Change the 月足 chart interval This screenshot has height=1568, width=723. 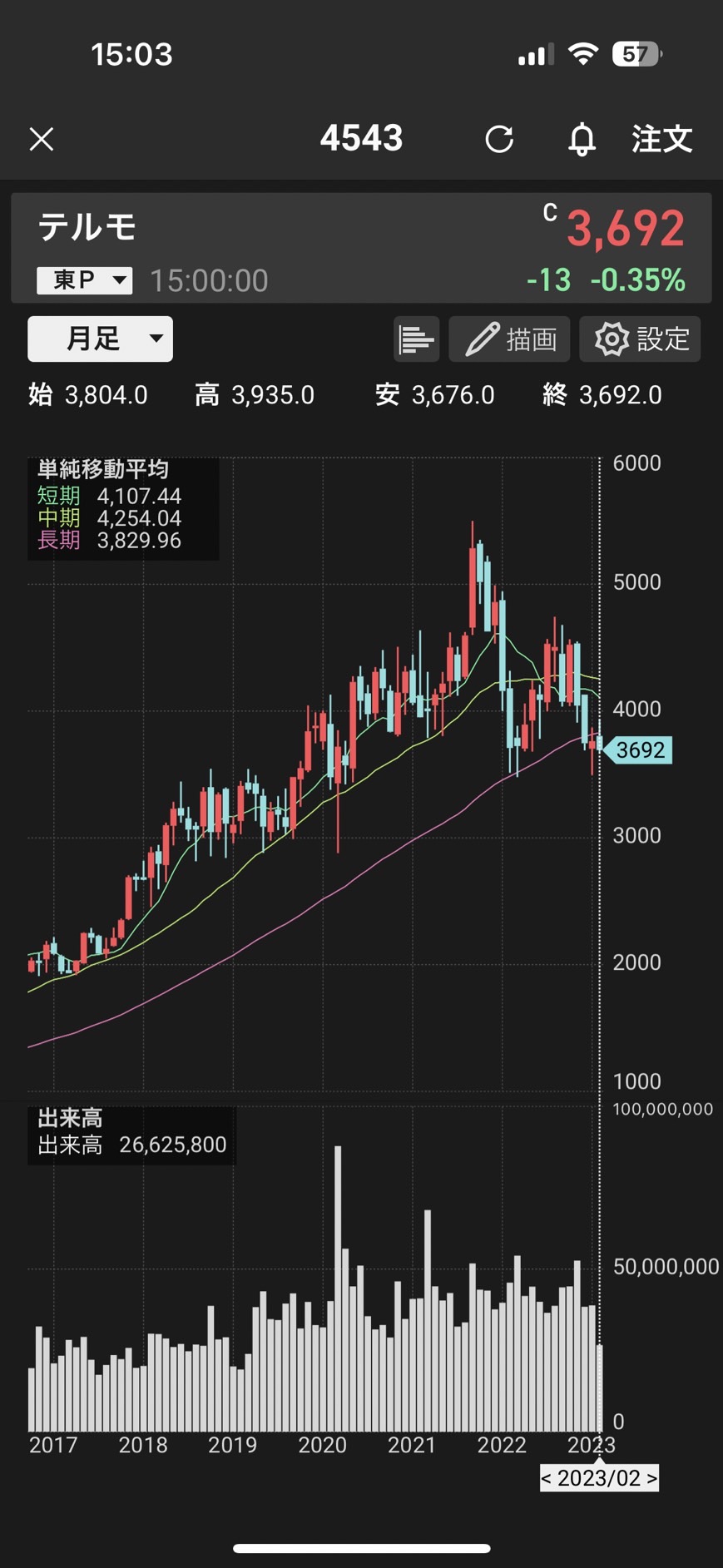101,339
